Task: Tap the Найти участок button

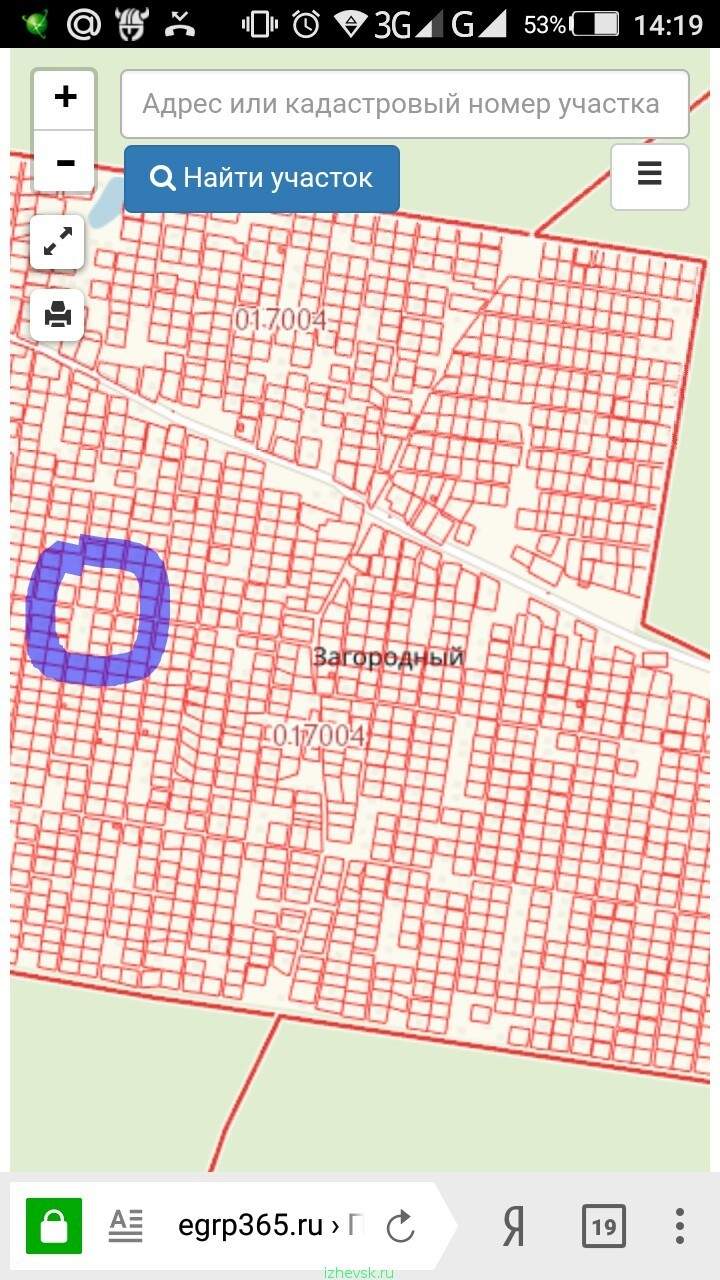Action: click(262, 179)
